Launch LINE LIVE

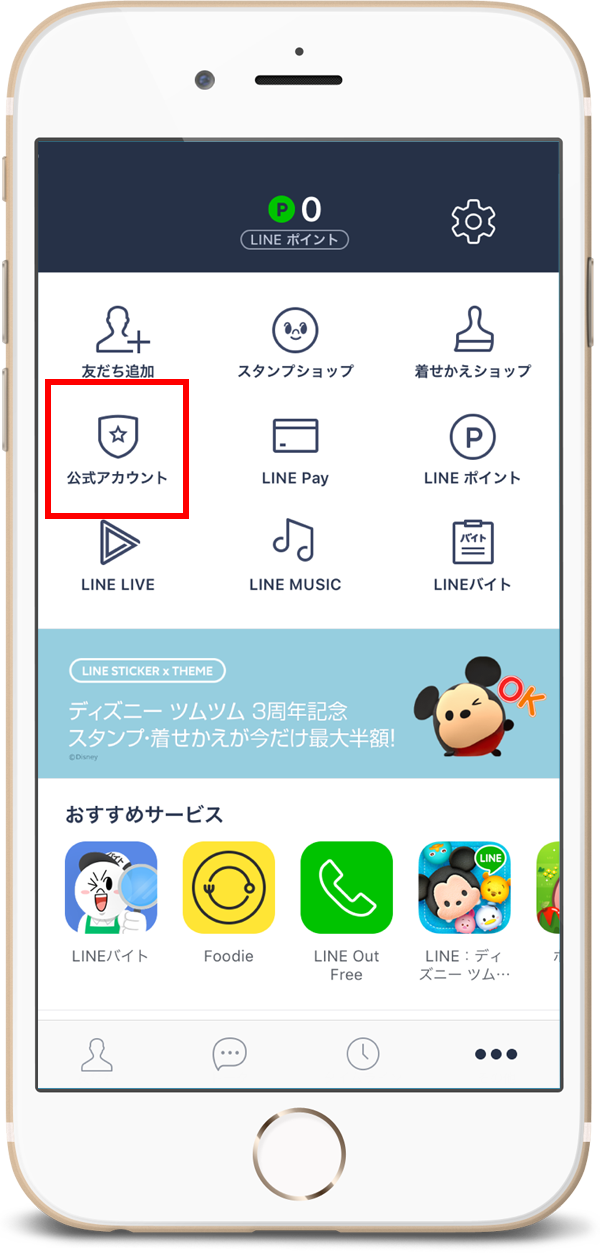click(117, 555)
